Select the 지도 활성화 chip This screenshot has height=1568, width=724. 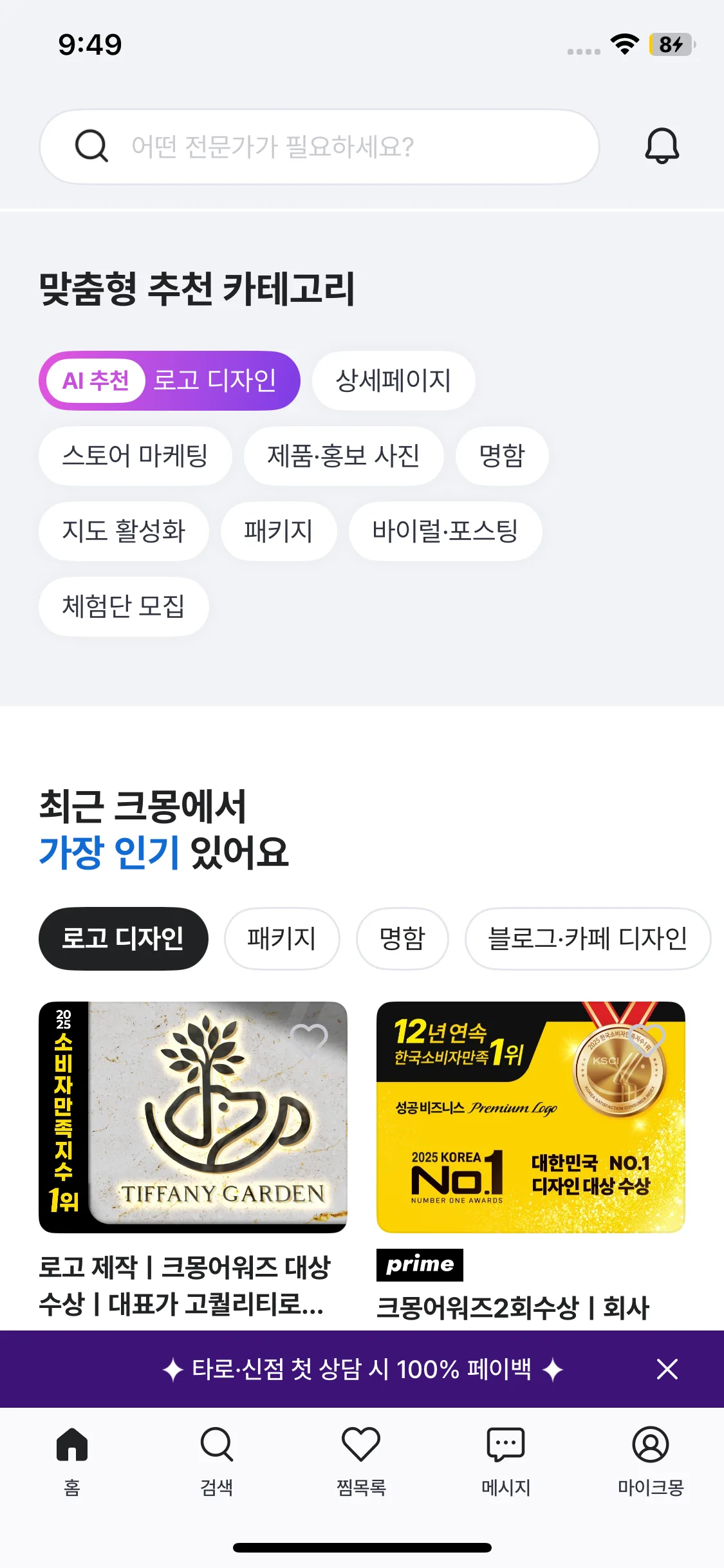point(124,531)
